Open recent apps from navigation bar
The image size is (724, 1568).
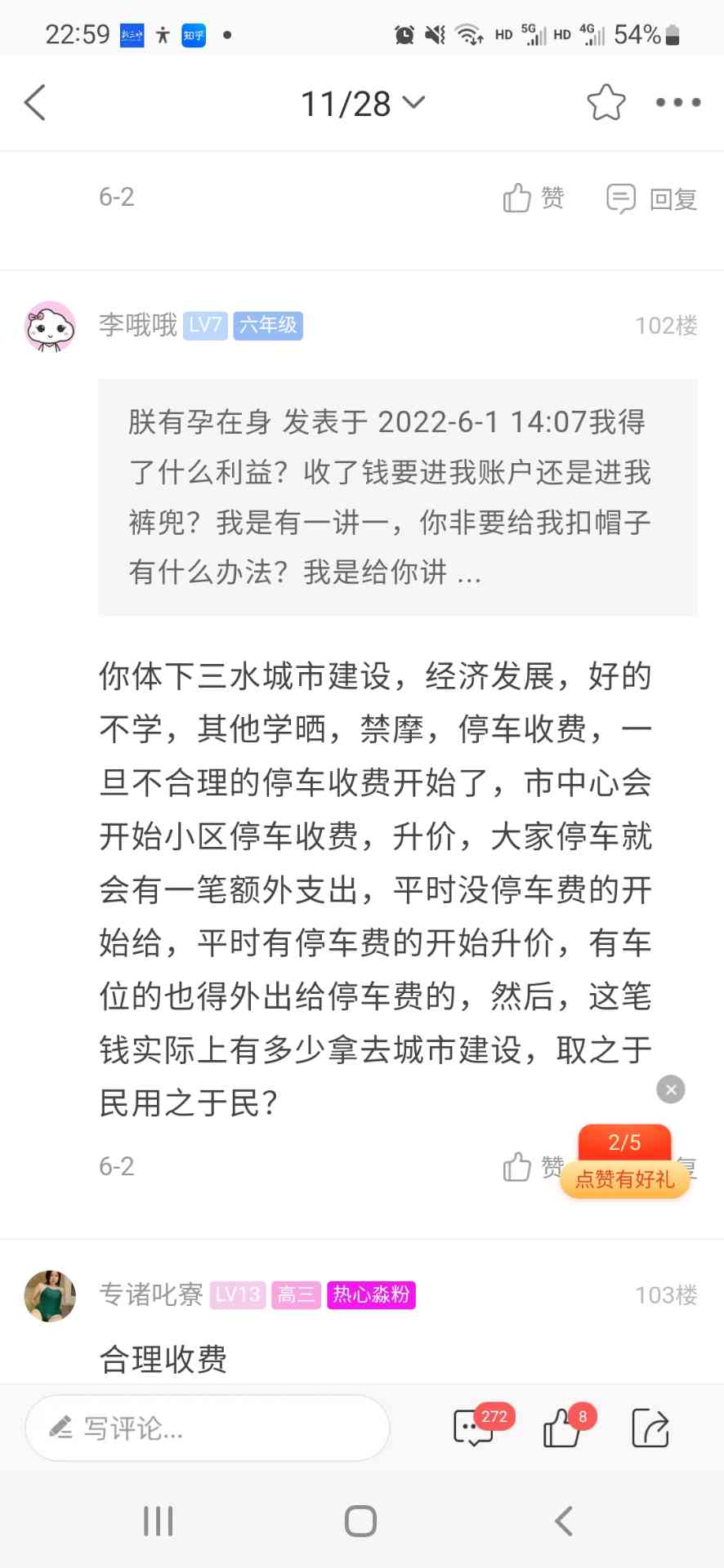[158, 1521]
